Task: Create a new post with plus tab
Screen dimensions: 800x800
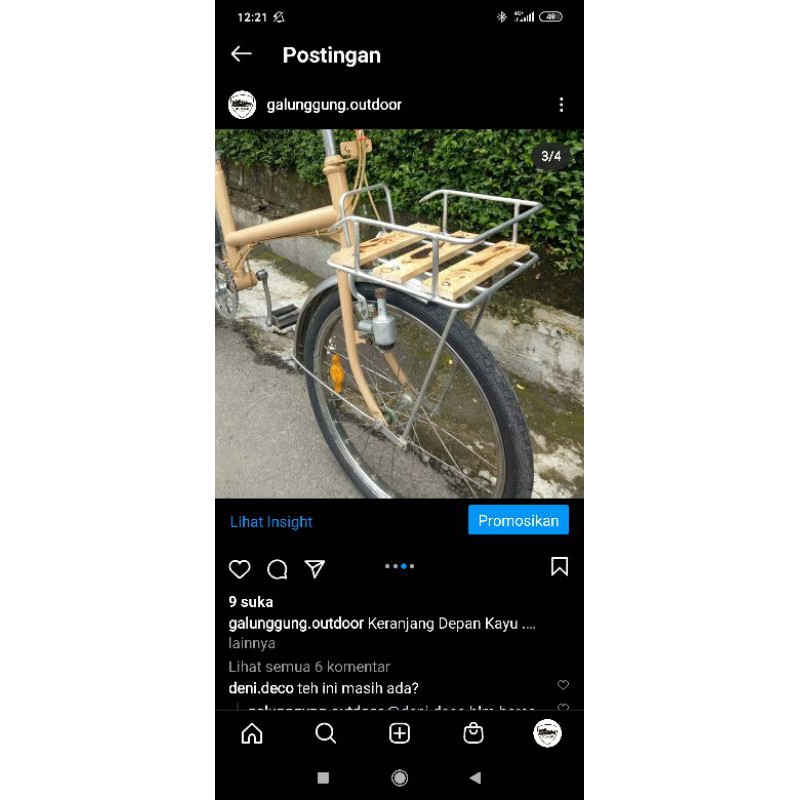Action: coord(400,734)
